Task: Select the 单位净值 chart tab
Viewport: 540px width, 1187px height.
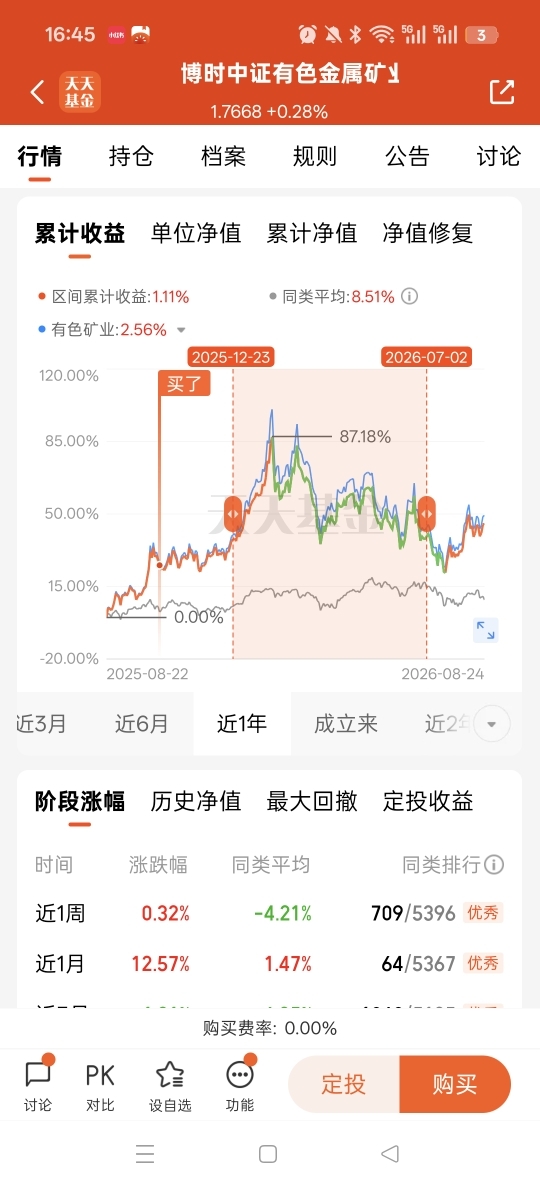Action: tap(195, 232)
